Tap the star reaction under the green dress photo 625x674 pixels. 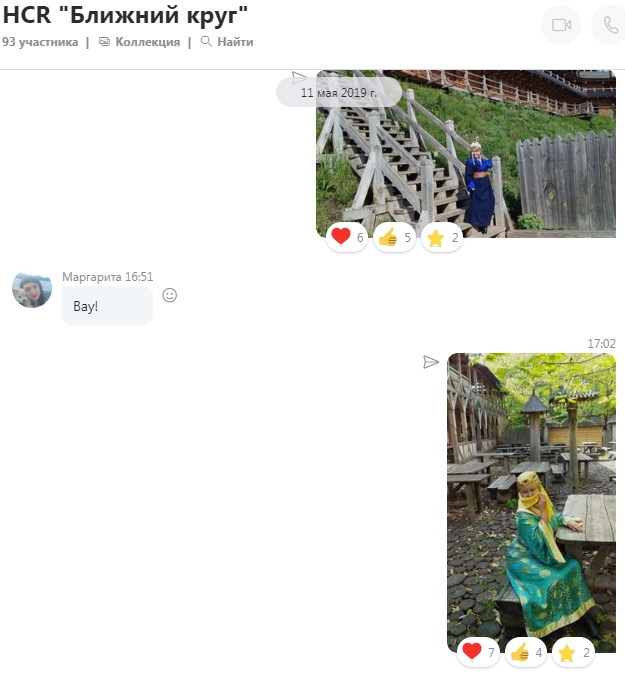tap(573, 652)
